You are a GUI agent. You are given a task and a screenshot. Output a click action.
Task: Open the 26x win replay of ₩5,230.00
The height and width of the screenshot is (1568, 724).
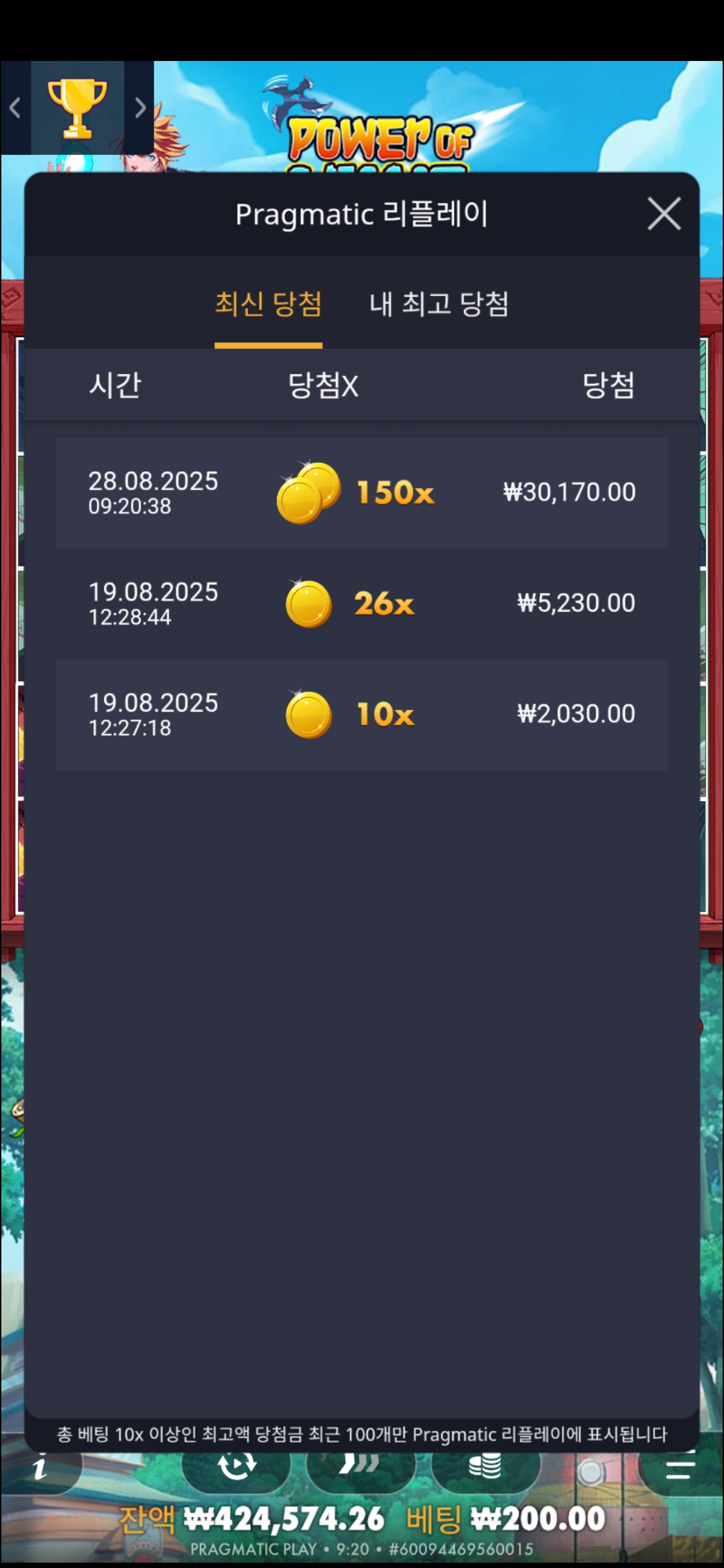tap(362, 604)
